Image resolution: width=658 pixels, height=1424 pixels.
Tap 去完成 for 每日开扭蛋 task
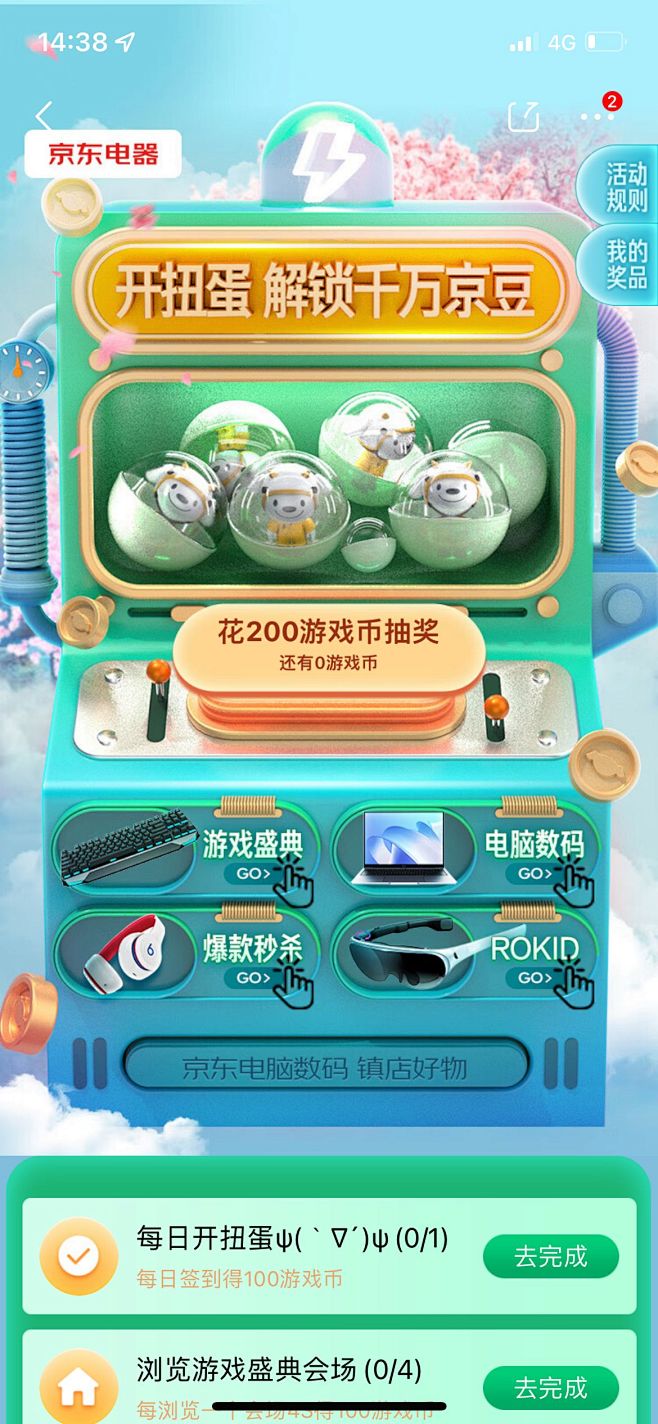(551, 1256)
